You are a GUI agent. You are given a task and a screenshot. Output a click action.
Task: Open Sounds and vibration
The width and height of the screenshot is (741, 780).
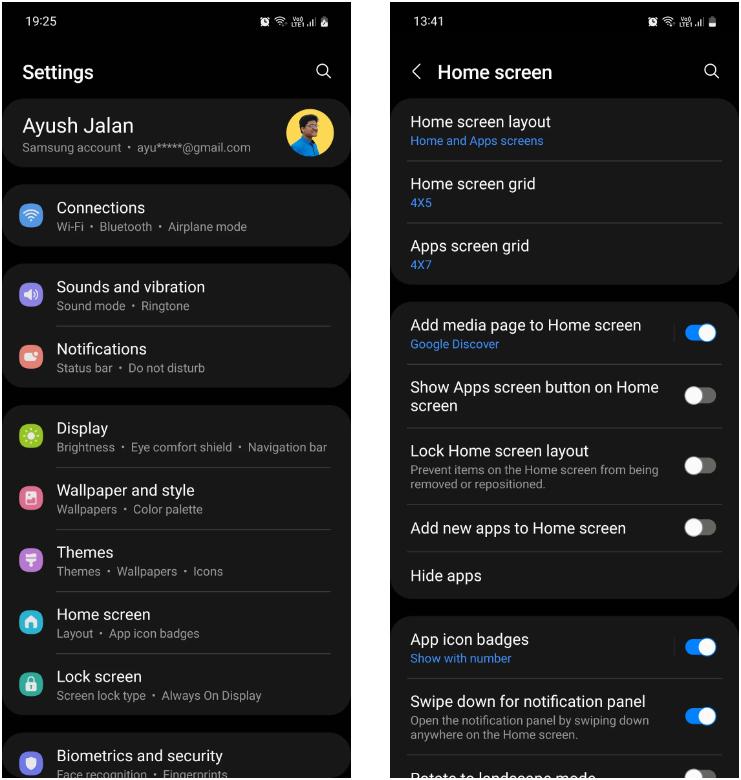pos(175,295)
